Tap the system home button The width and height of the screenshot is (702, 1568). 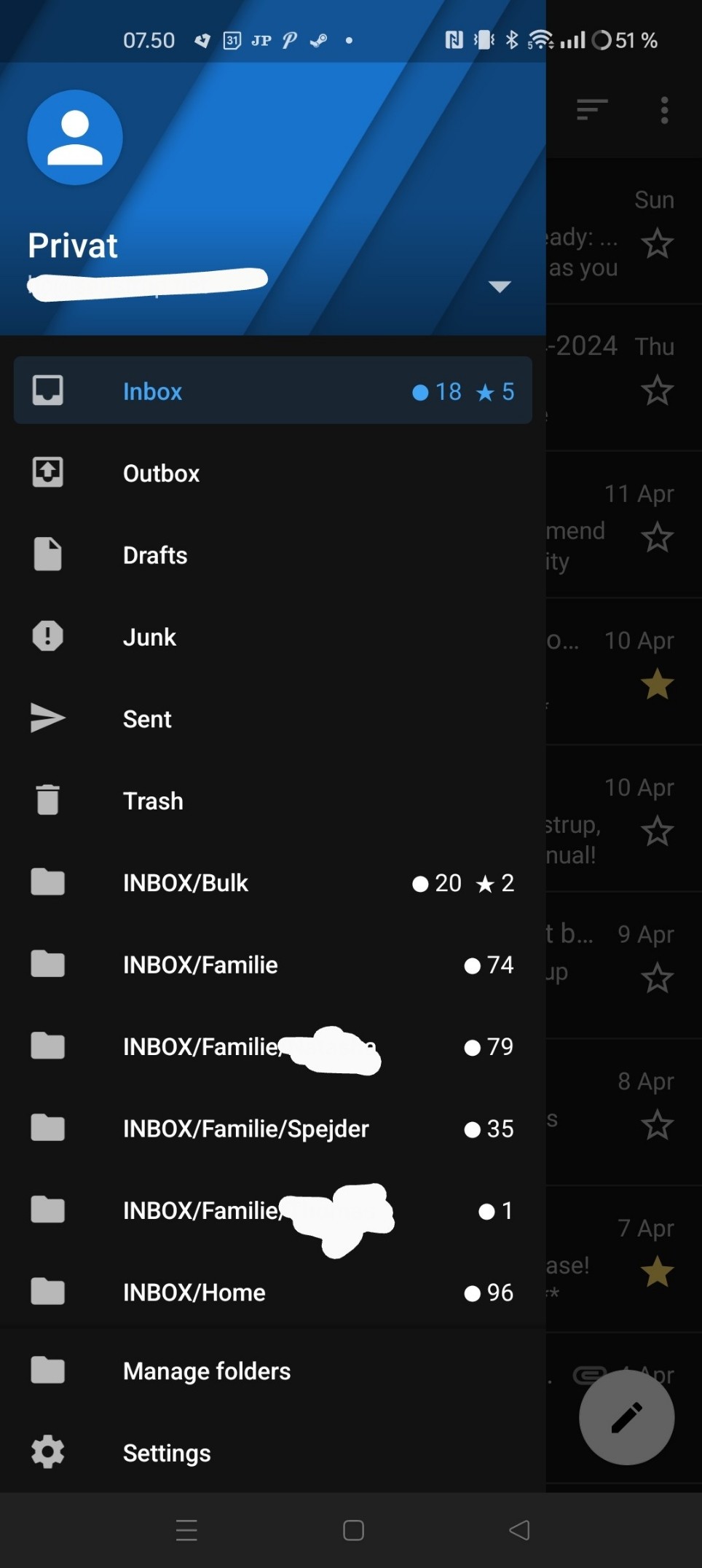coord(353,1529)
